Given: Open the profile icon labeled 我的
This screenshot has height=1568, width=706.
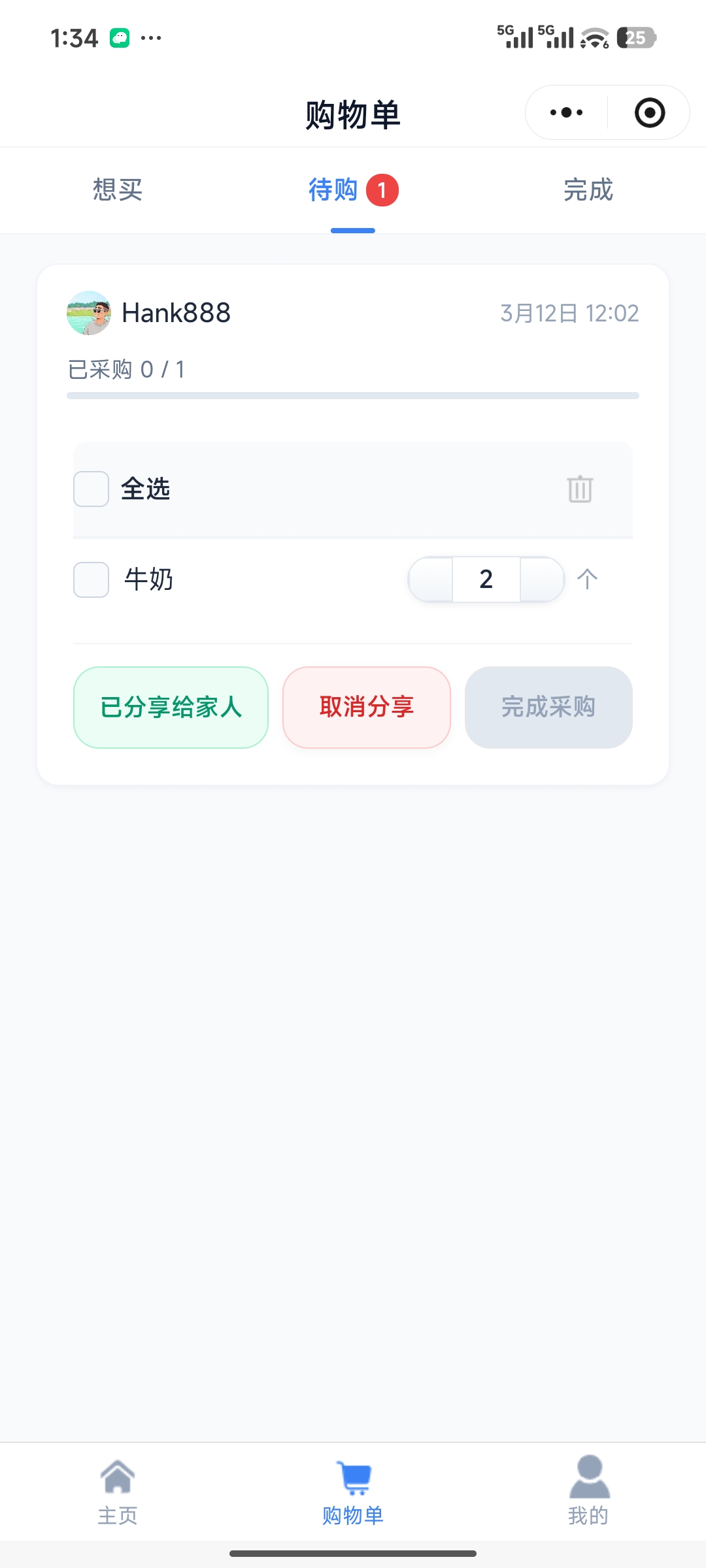Looking at the screenshot, I should coord(588,1482).
